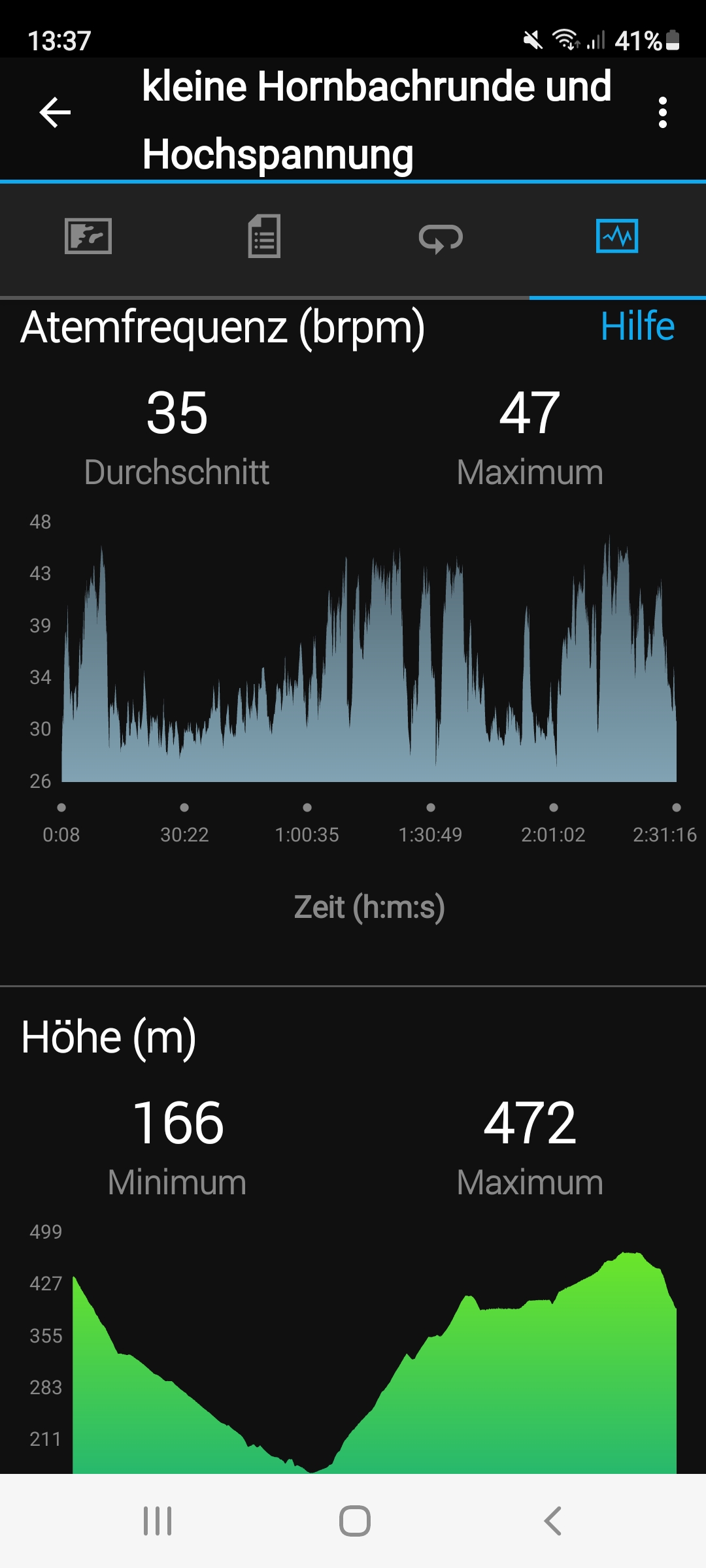The width and height of the screenshot is (706, 1568).
Task: Switch to the laps tab
Action: coord(441,238)
